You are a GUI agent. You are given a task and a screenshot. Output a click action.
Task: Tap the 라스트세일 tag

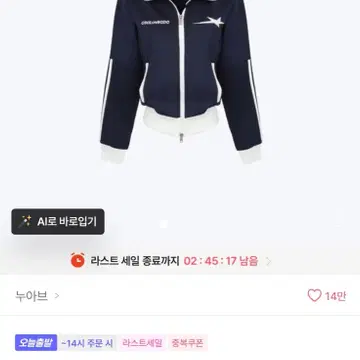point(143,343)
